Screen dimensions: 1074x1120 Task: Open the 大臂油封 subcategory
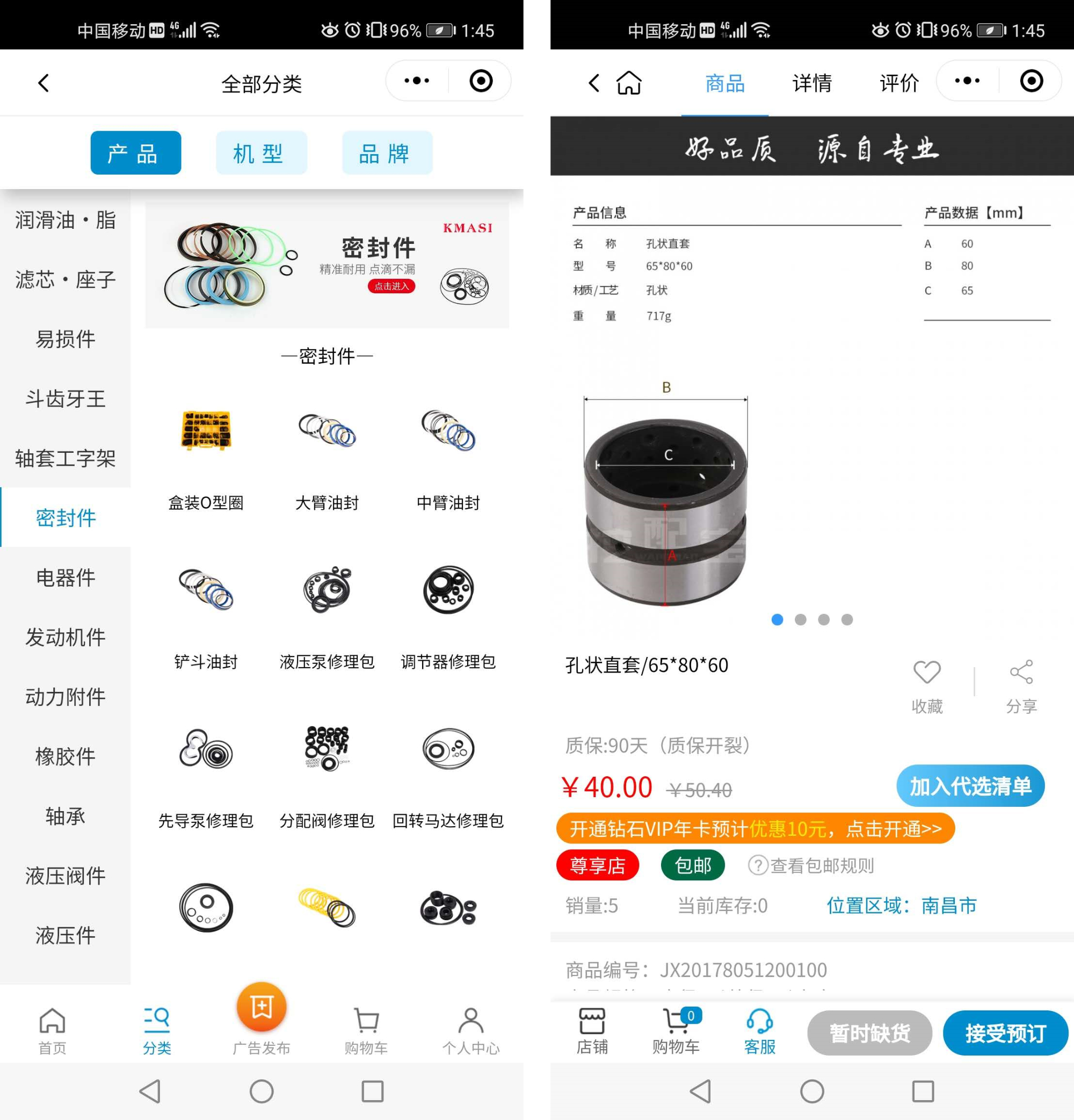[327, 457]
